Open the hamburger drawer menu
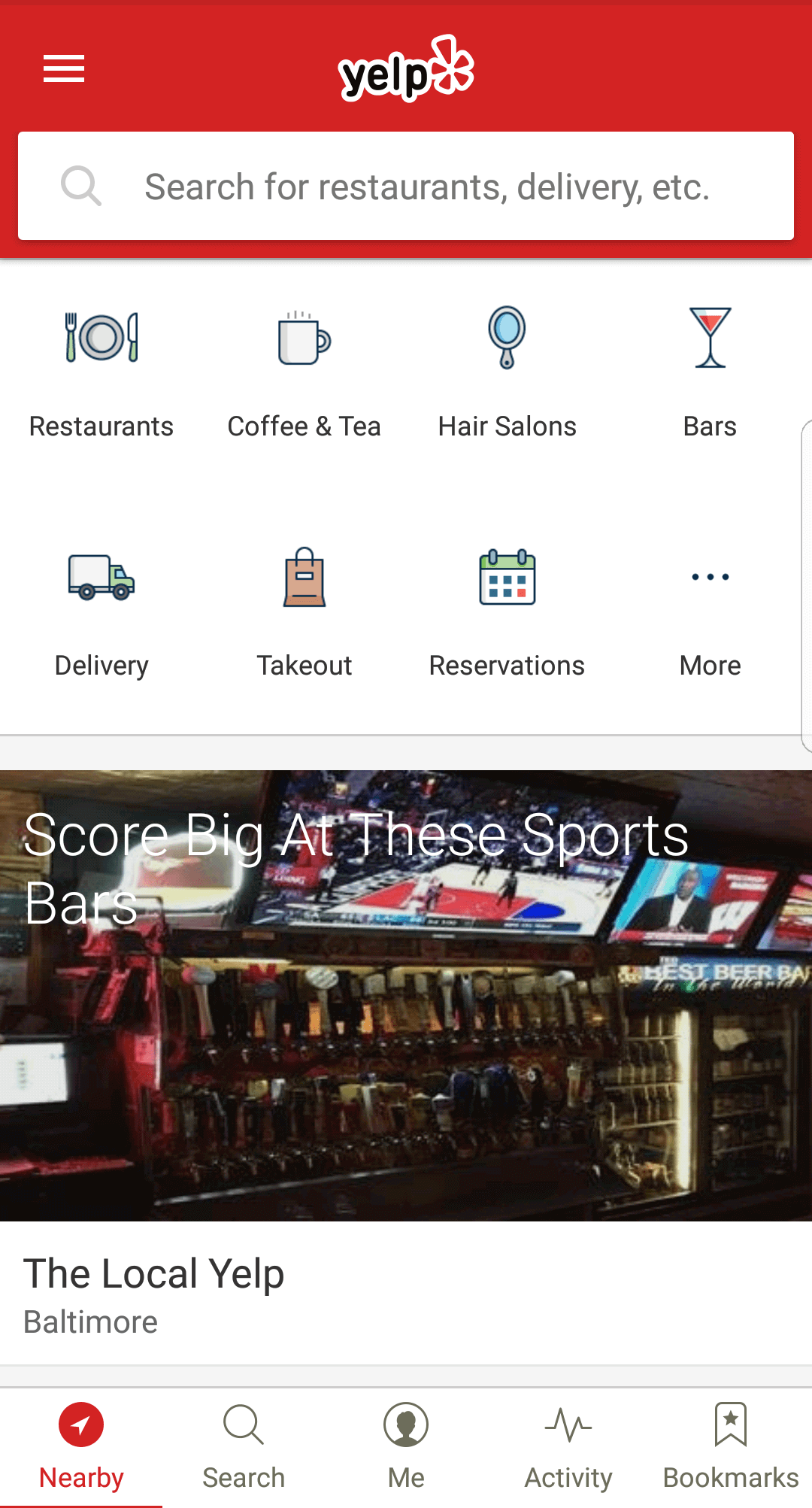 pyautogui.click(x=64, y=69)
